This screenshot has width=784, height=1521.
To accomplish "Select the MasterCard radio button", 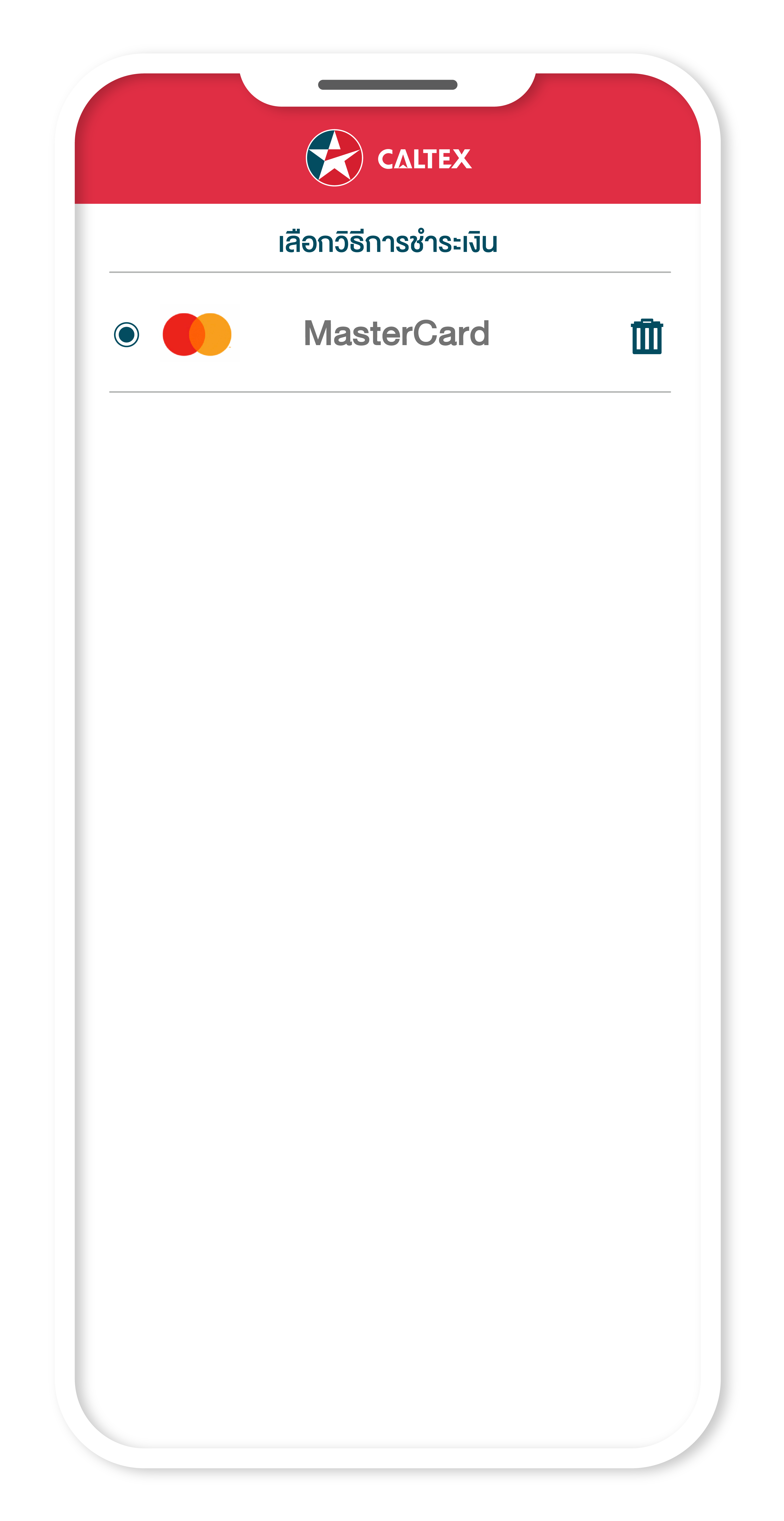I will click(126, 334).
